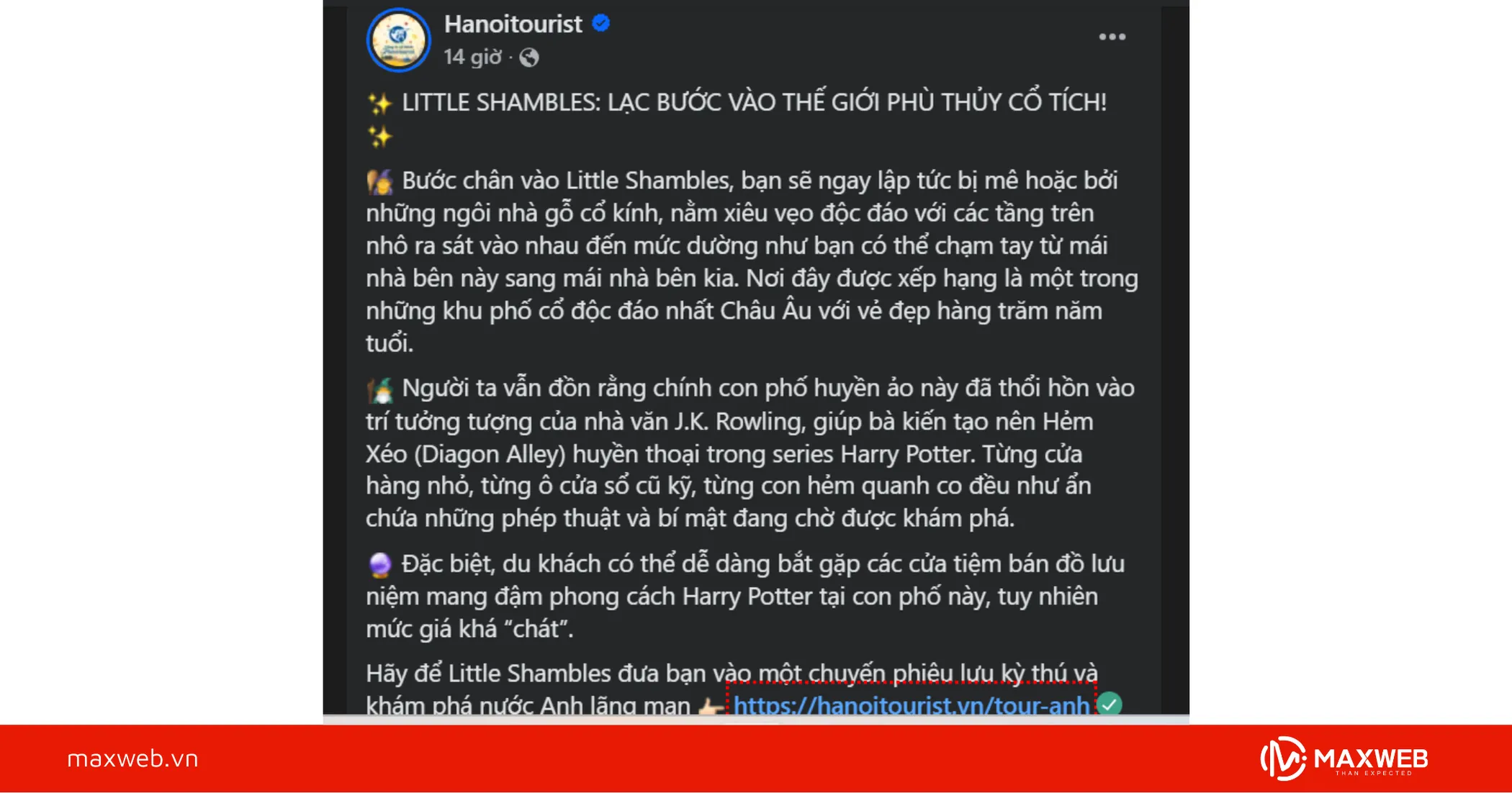Open the post's three-dot options menu
The height and width of the screenshot is (793, 1512).
coord(1112,37)
